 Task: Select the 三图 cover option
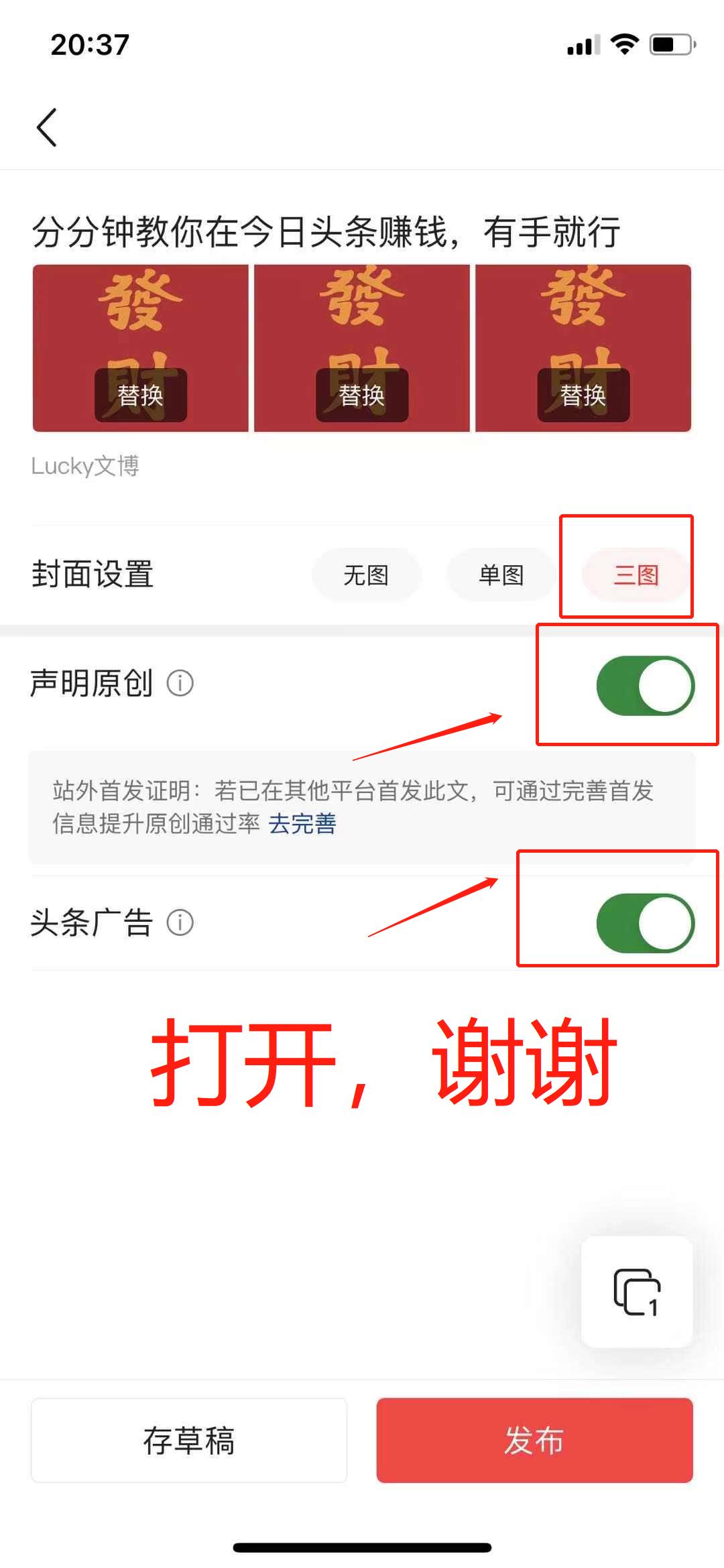[636, 575]
